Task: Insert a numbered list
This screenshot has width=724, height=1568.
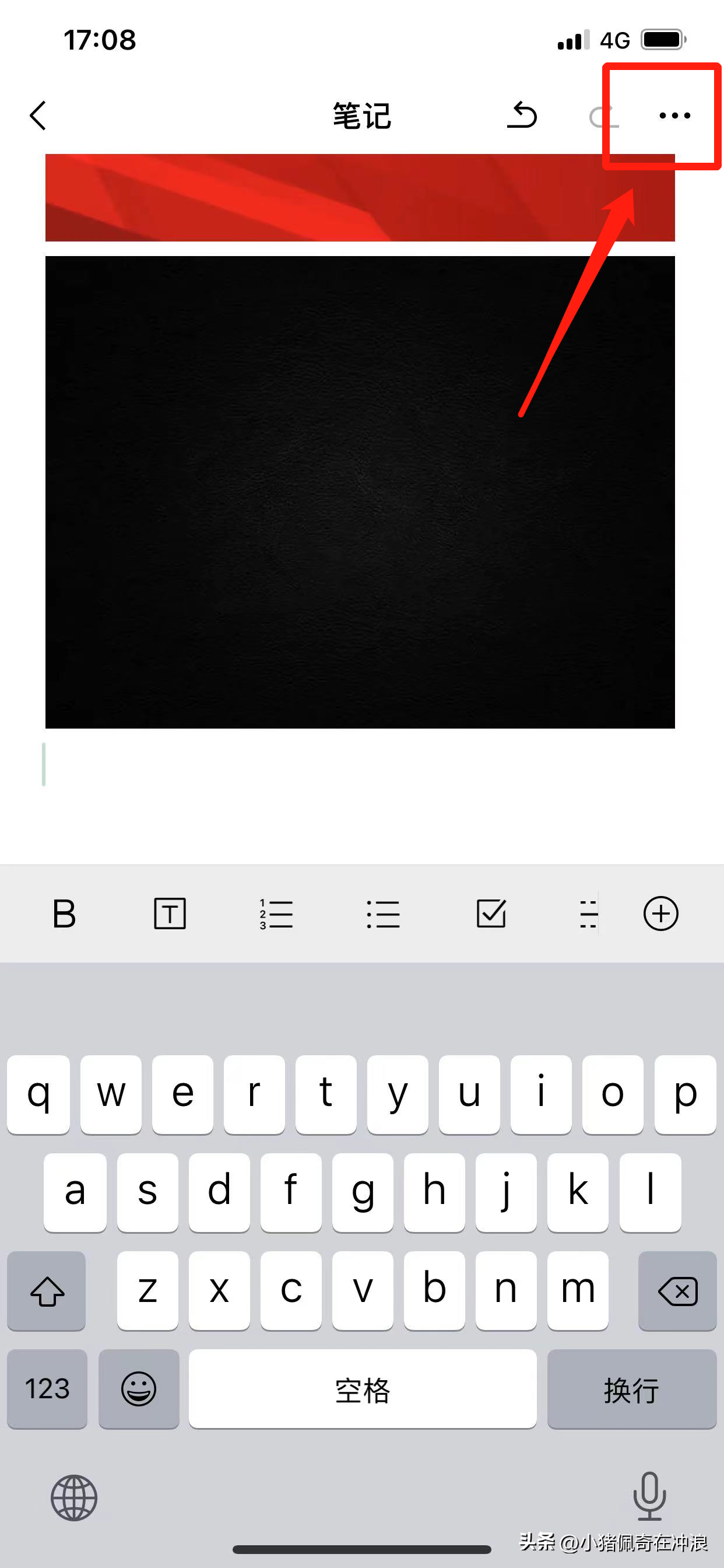Action: pyautogui.click(x=276, y=914)
